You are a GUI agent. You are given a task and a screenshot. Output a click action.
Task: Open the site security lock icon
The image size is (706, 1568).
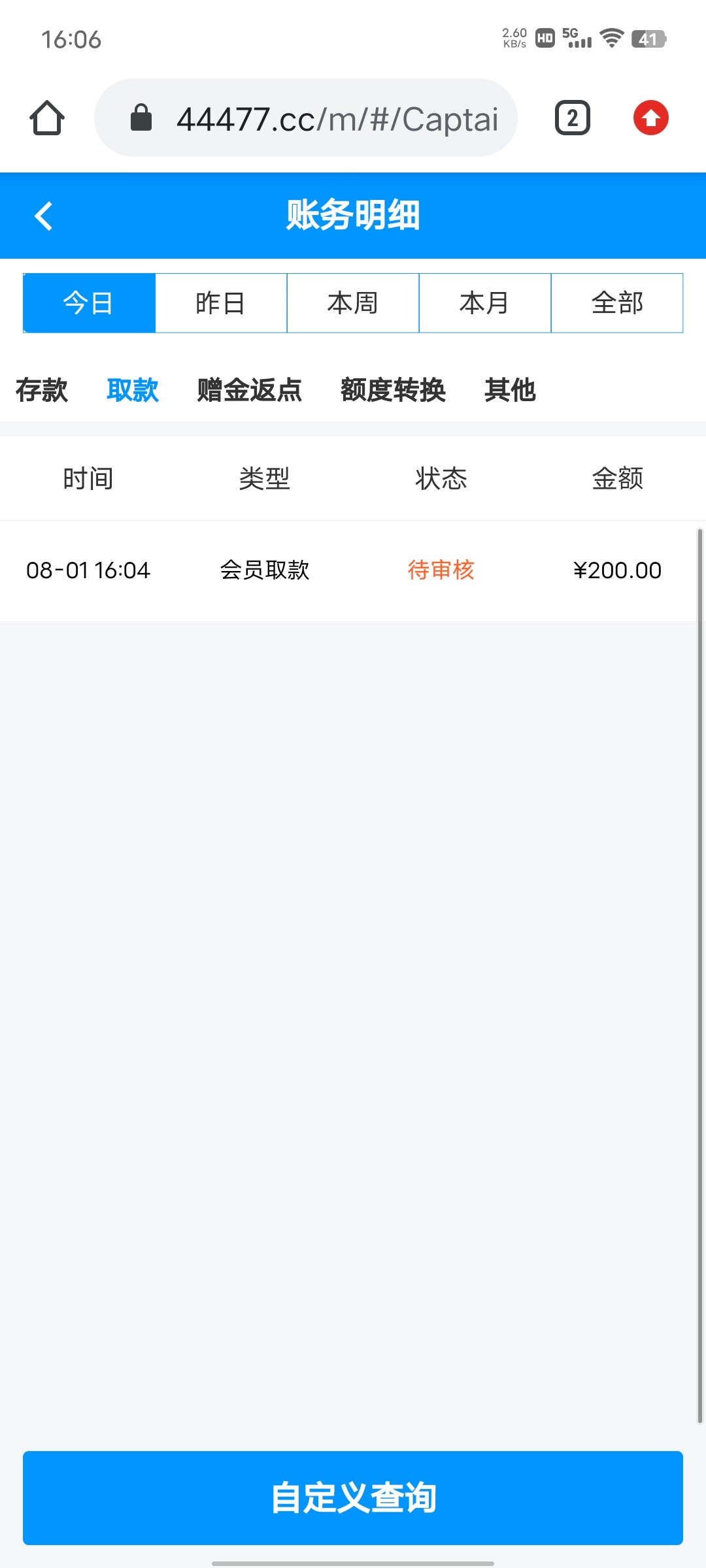[x=139, y=118]
